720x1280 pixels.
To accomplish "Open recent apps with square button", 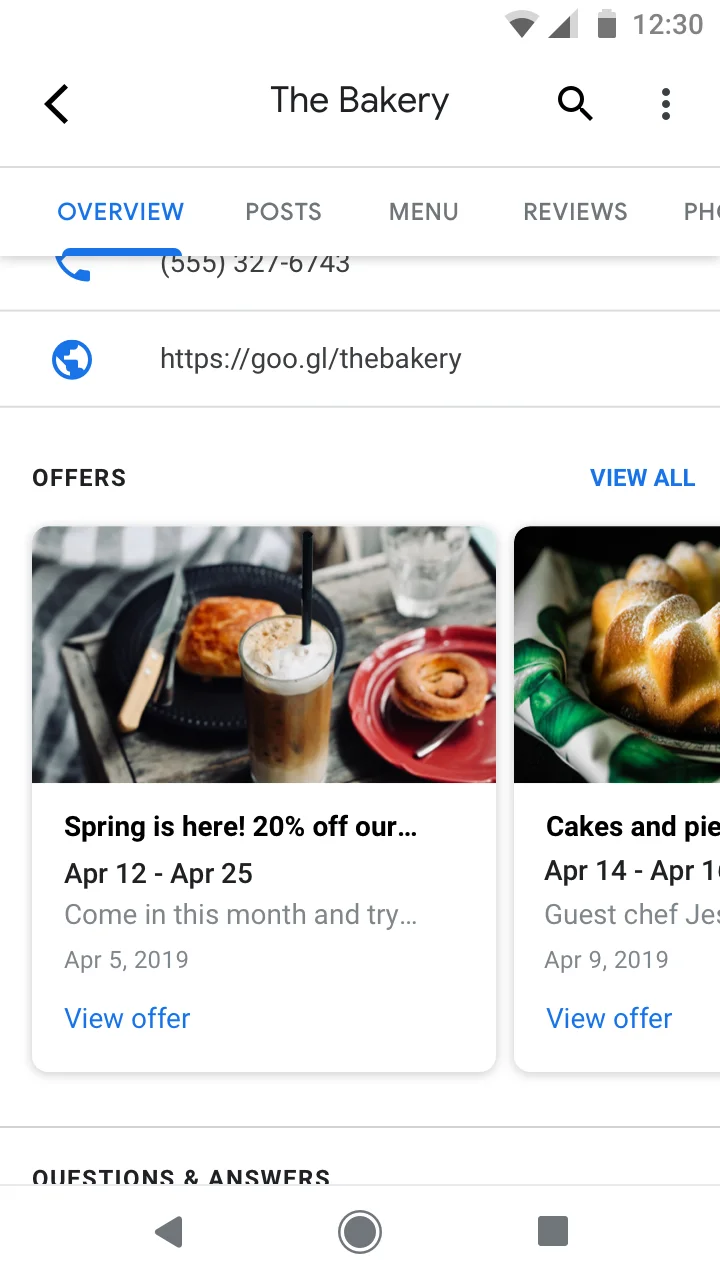I will click(553, 1231).
